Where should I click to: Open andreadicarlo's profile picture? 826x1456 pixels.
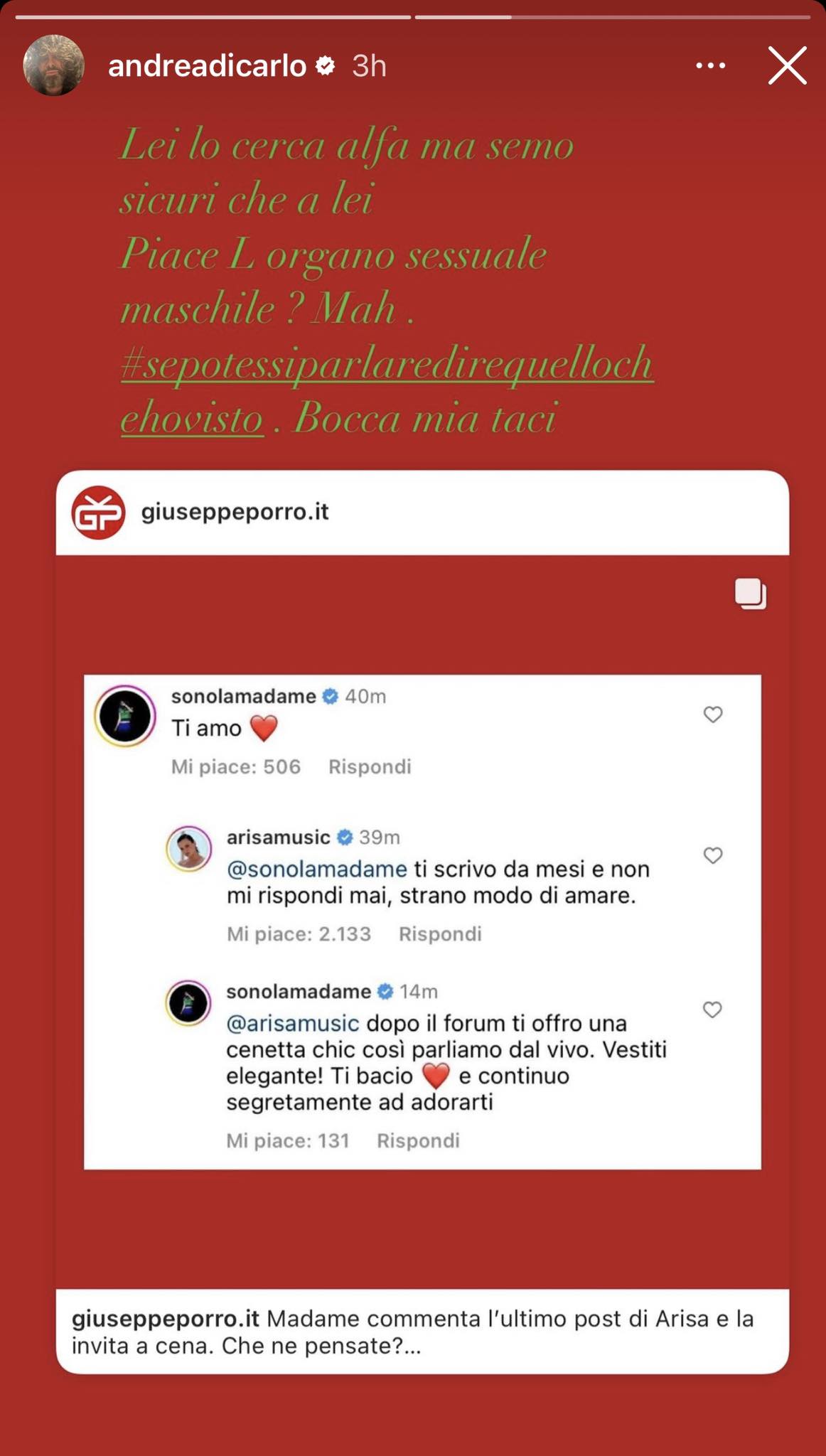54,65
